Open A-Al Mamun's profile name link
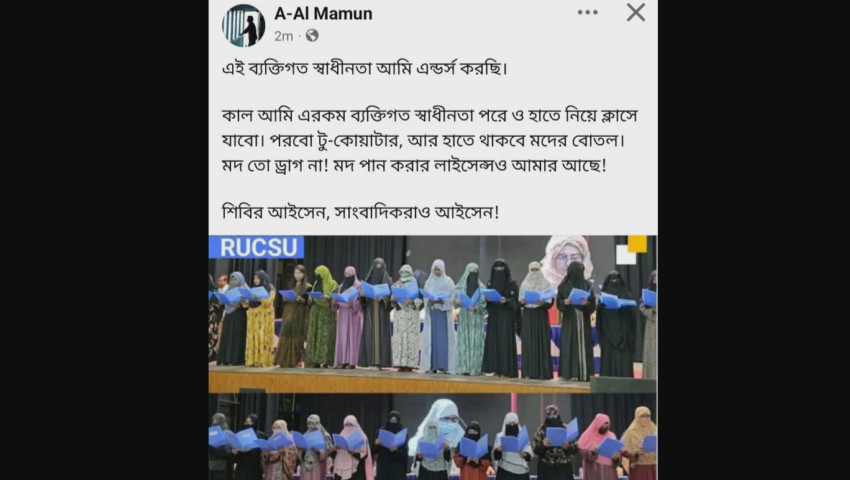Image resolution: width=850 pixels, height=480 pixels. pos(323,14)
